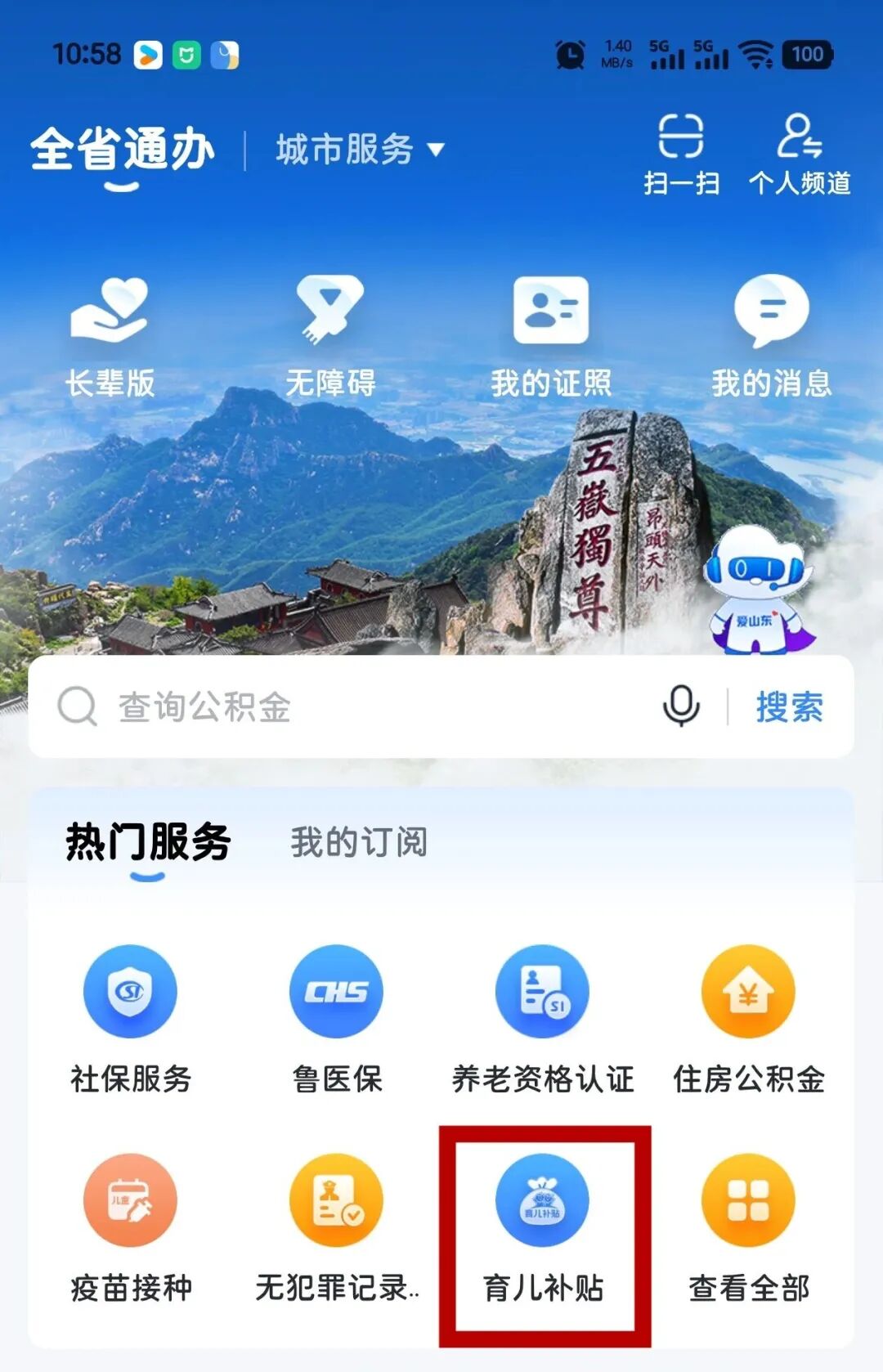Screen dimensions: 883x1372
Task: Open 养老资格认证
Action: [x=542, y=1018]
